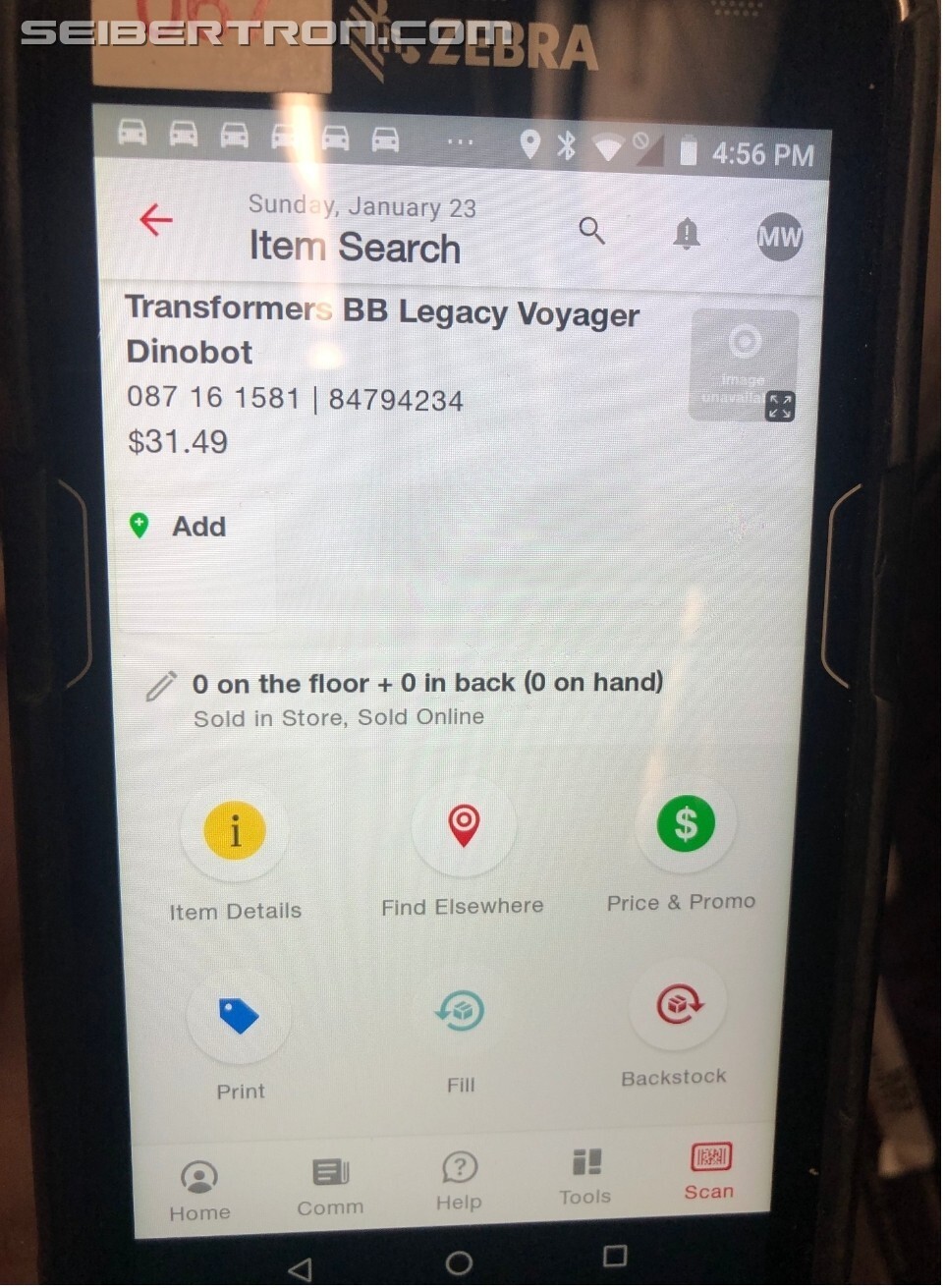
Task: Open Item Details
Action: [x=235, y=831]
